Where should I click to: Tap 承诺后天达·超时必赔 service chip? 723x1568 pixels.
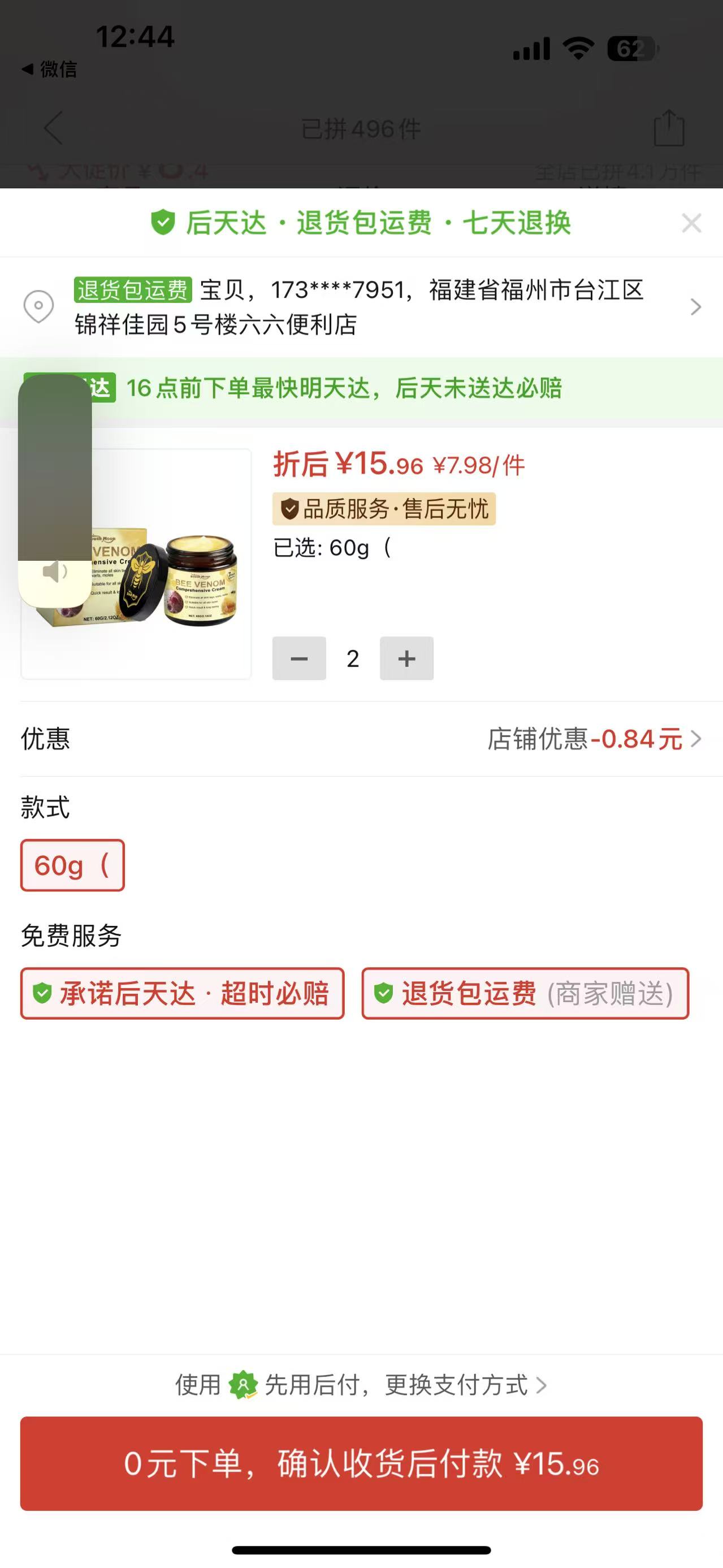[182, 993]
